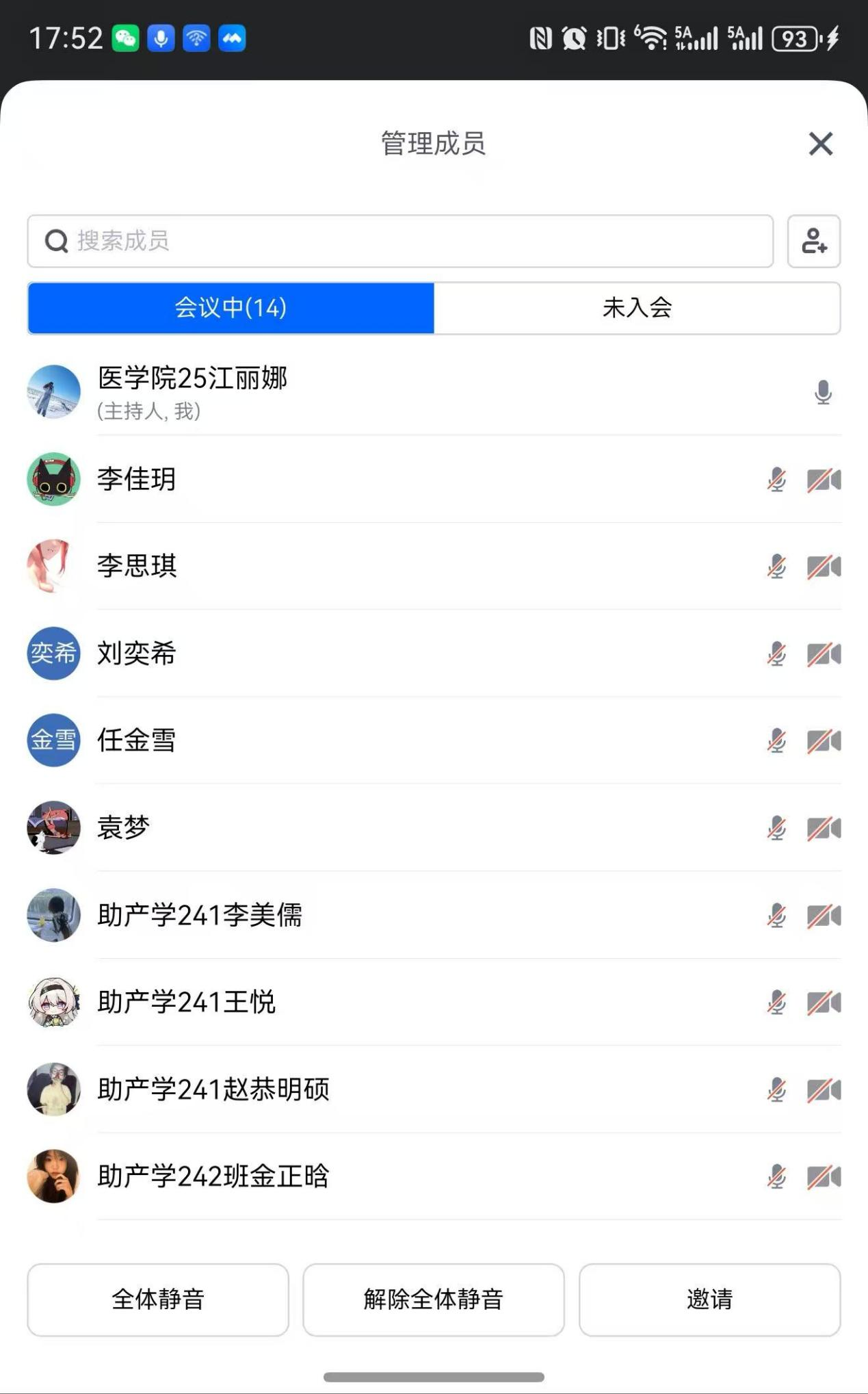
Task: Toggle microphone for 医学院25江丽娜
Action: pyautogui.click(x=823, y=392)
